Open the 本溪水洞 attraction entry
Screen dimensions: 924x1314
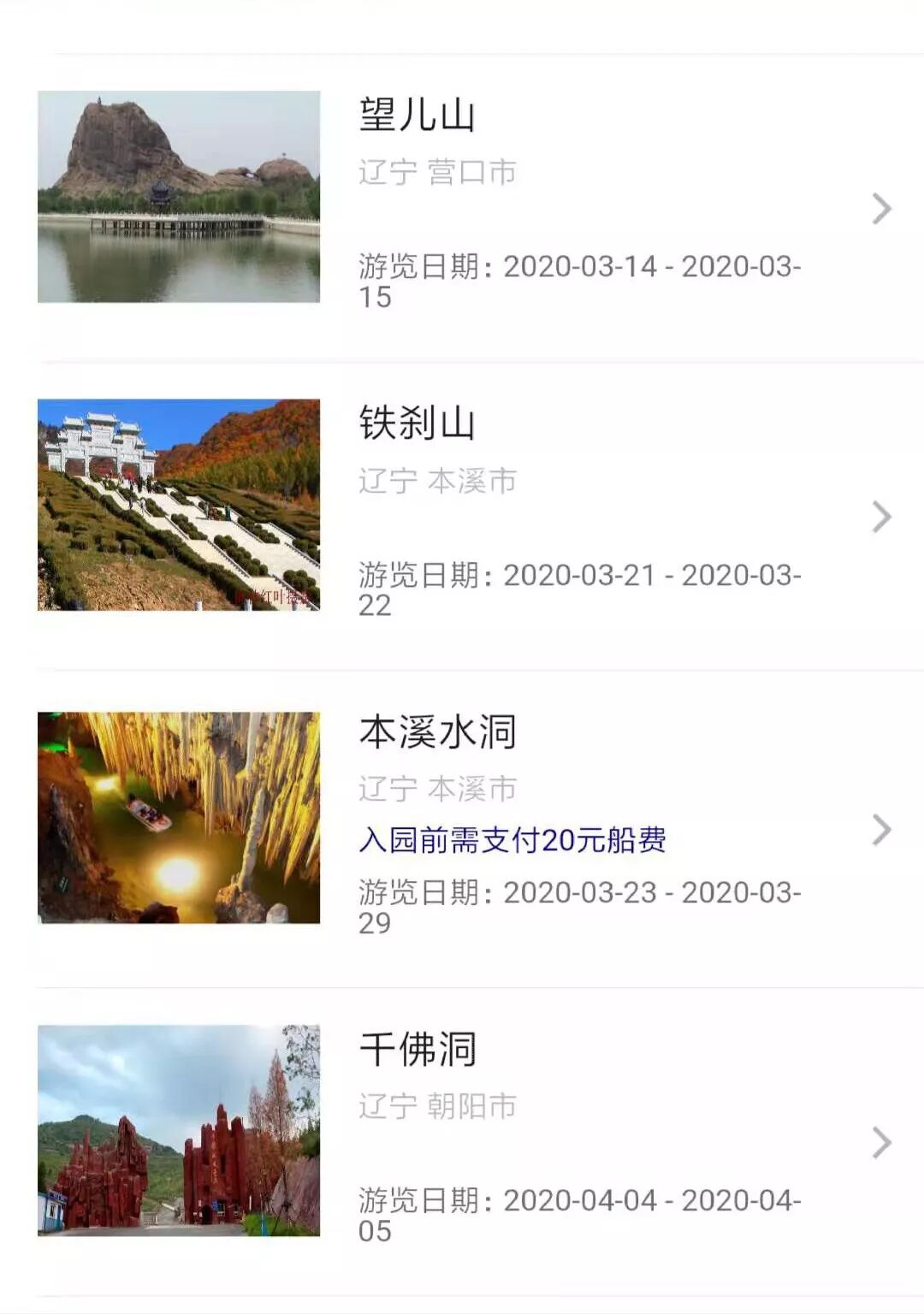tap(437, 732)
